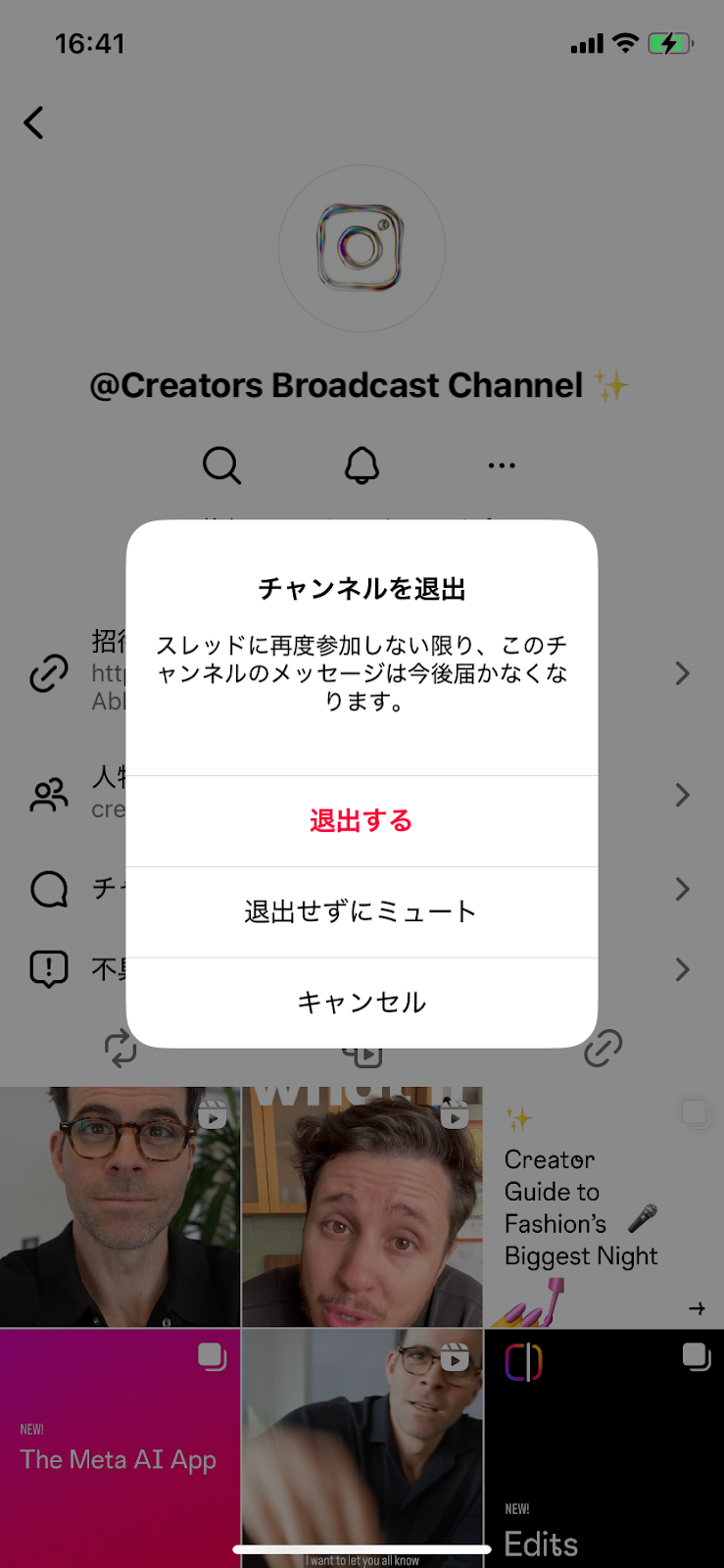
Task: Choose 退出せずにミュート to mute instead
Action: point(362,912)
